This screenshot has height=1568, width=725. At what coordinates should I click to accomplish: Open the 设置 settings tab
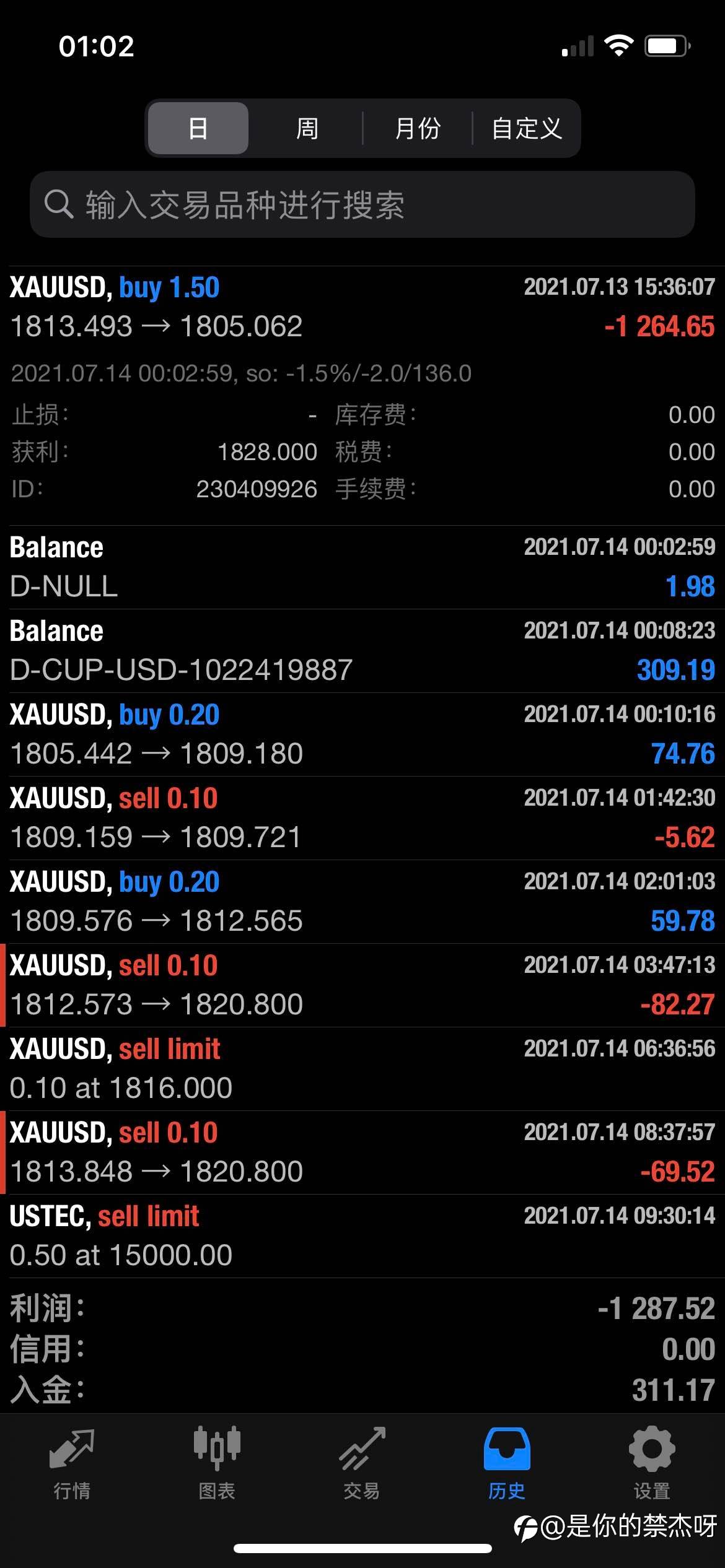(652, 1463)
